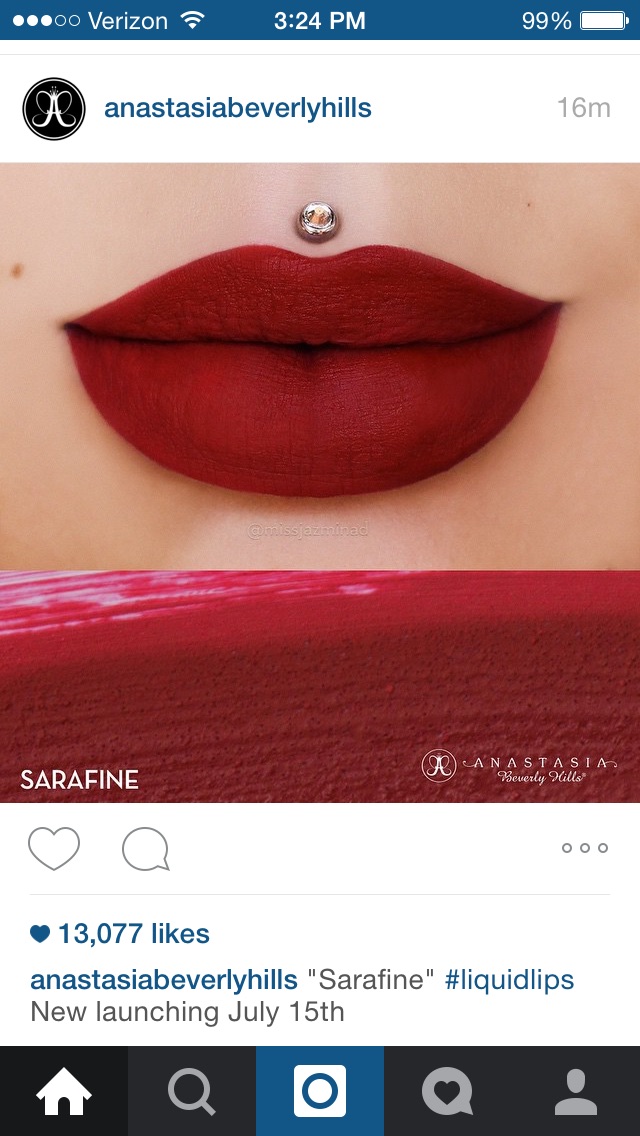Switch to the Activity tab

point(448,1091)
